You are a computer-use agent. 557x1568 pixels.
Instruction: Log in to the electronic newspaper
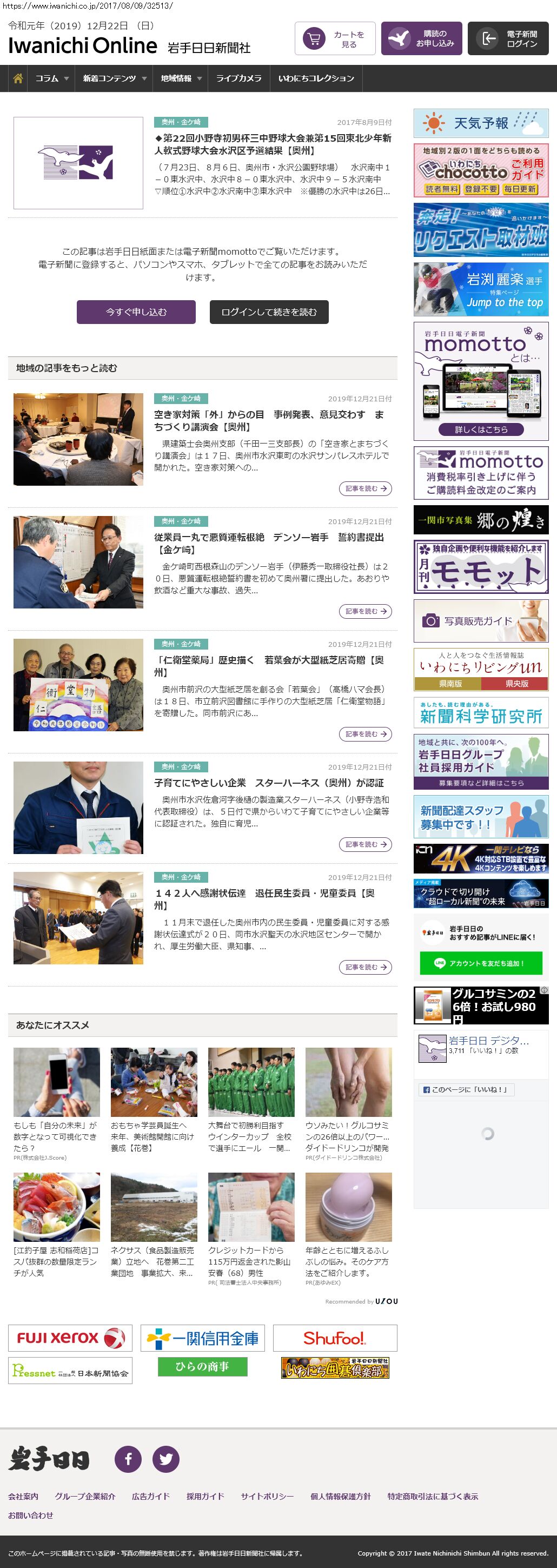click(x=508, y=39)
